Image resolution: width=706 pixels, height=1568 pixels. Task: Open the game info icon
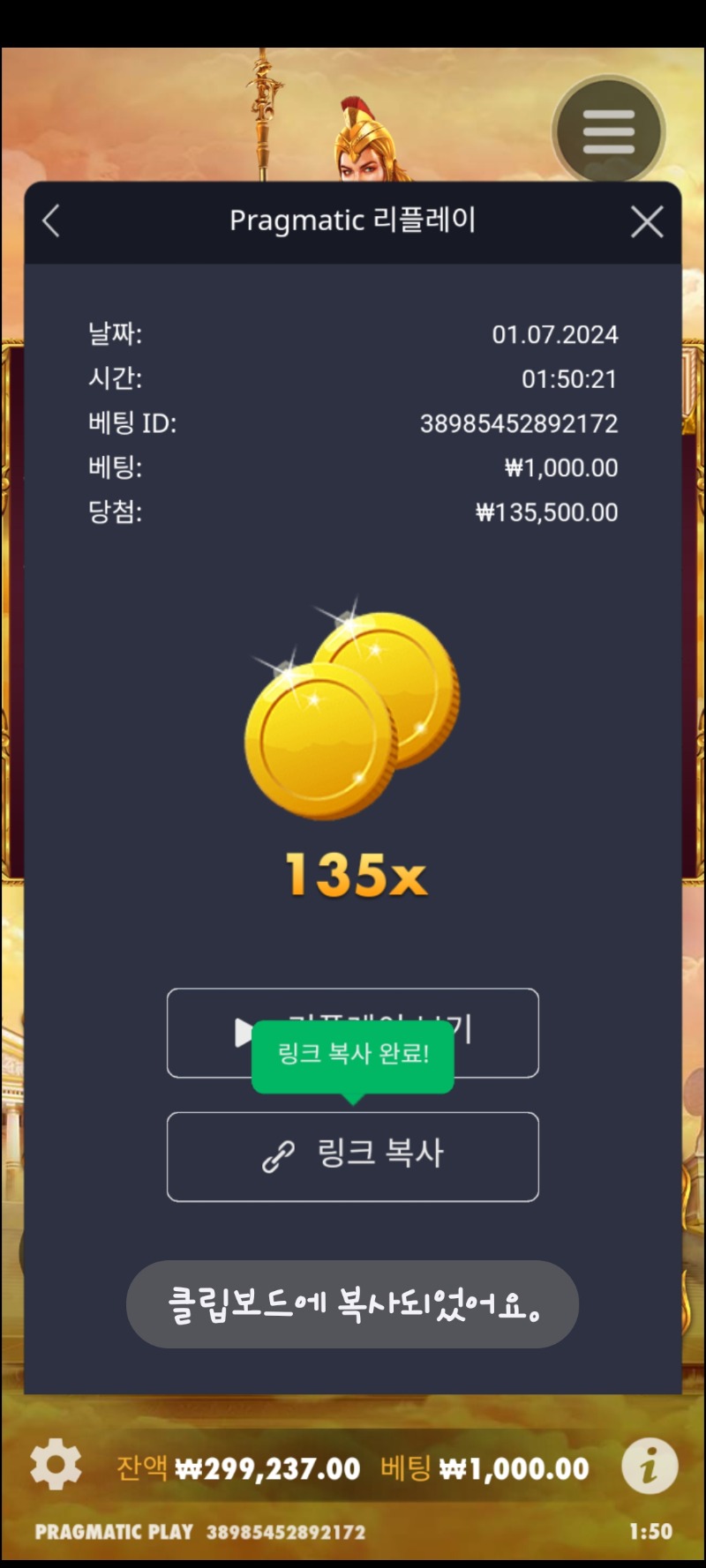(650, 1466)
